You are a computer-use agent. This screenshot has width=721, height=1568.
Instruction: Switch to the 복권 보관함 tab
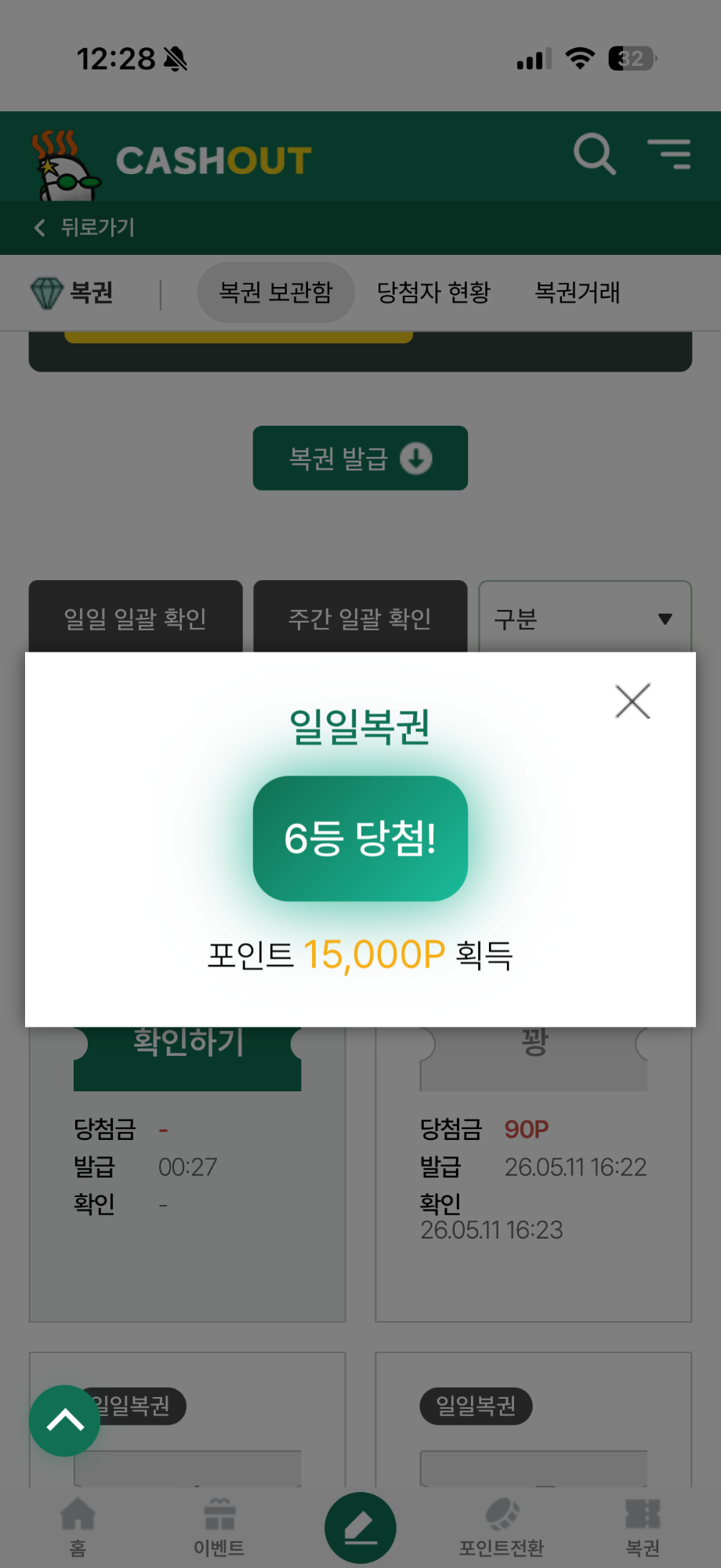(276, 292)
